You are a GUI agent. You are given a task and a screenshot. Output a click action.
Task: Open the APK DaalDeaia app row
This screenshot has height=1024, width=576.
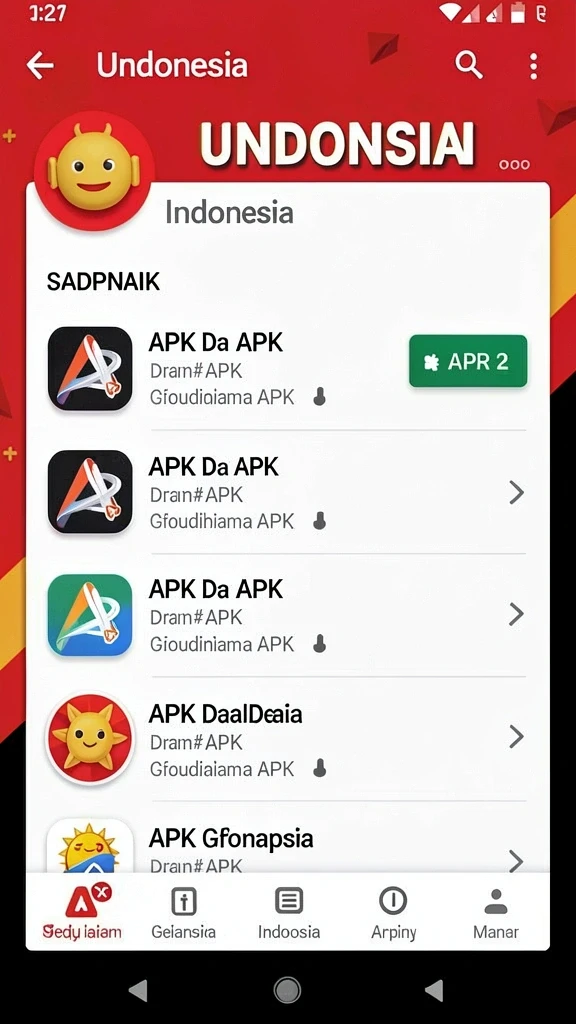click(x=287, y=739)
